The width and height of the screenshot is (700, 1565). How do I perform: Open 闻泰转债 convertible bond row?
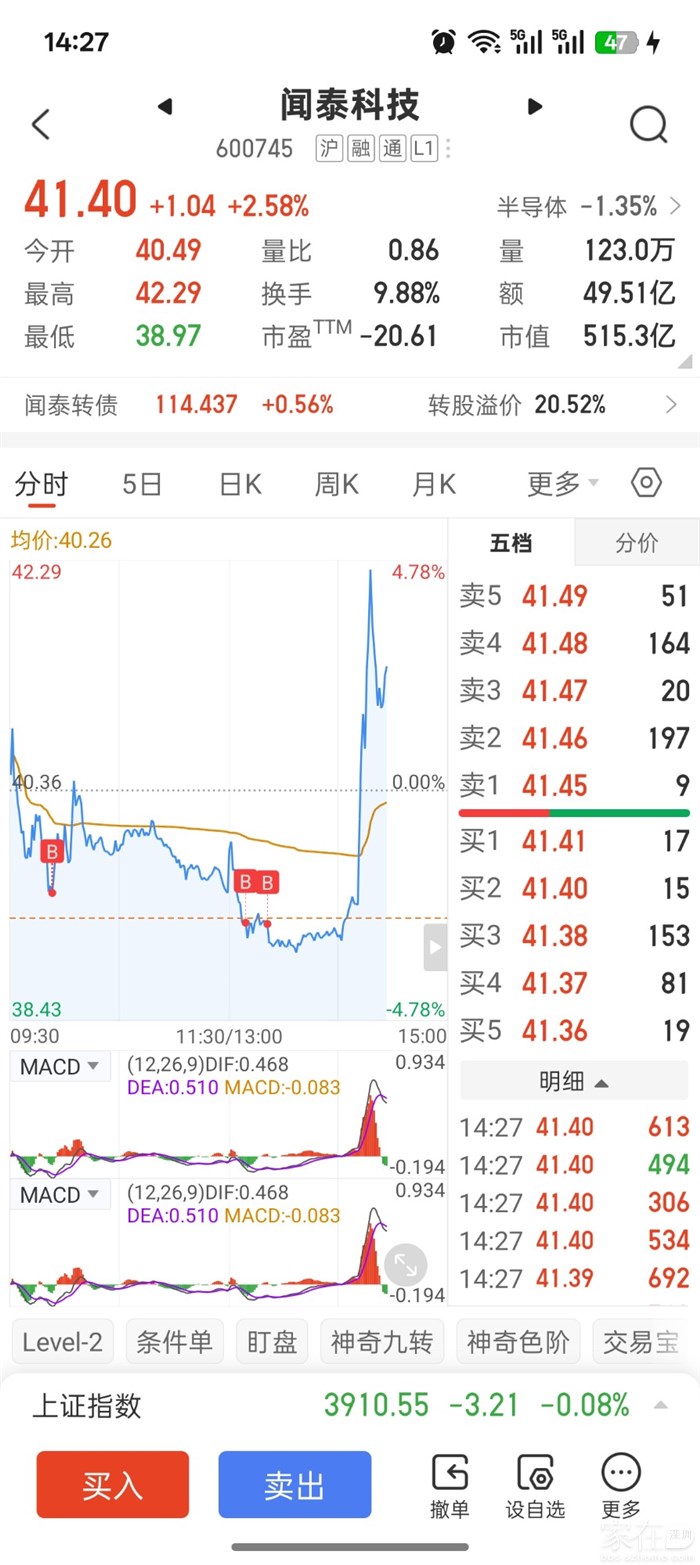(350, 404)
